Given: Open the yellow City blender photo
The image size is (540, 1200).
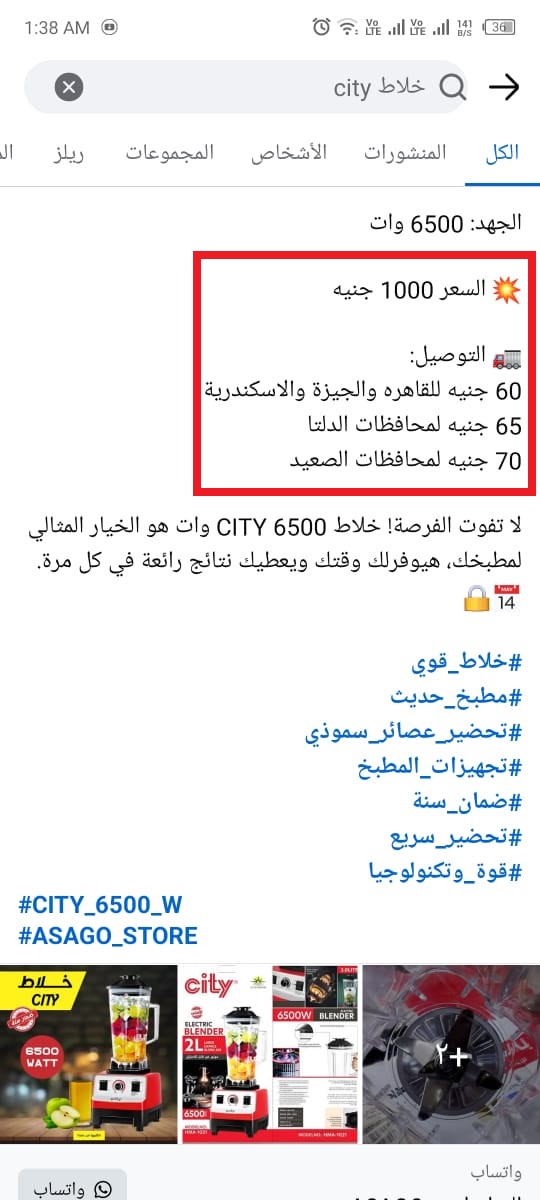Looking at the screenshot, I should click(87, 1054).
